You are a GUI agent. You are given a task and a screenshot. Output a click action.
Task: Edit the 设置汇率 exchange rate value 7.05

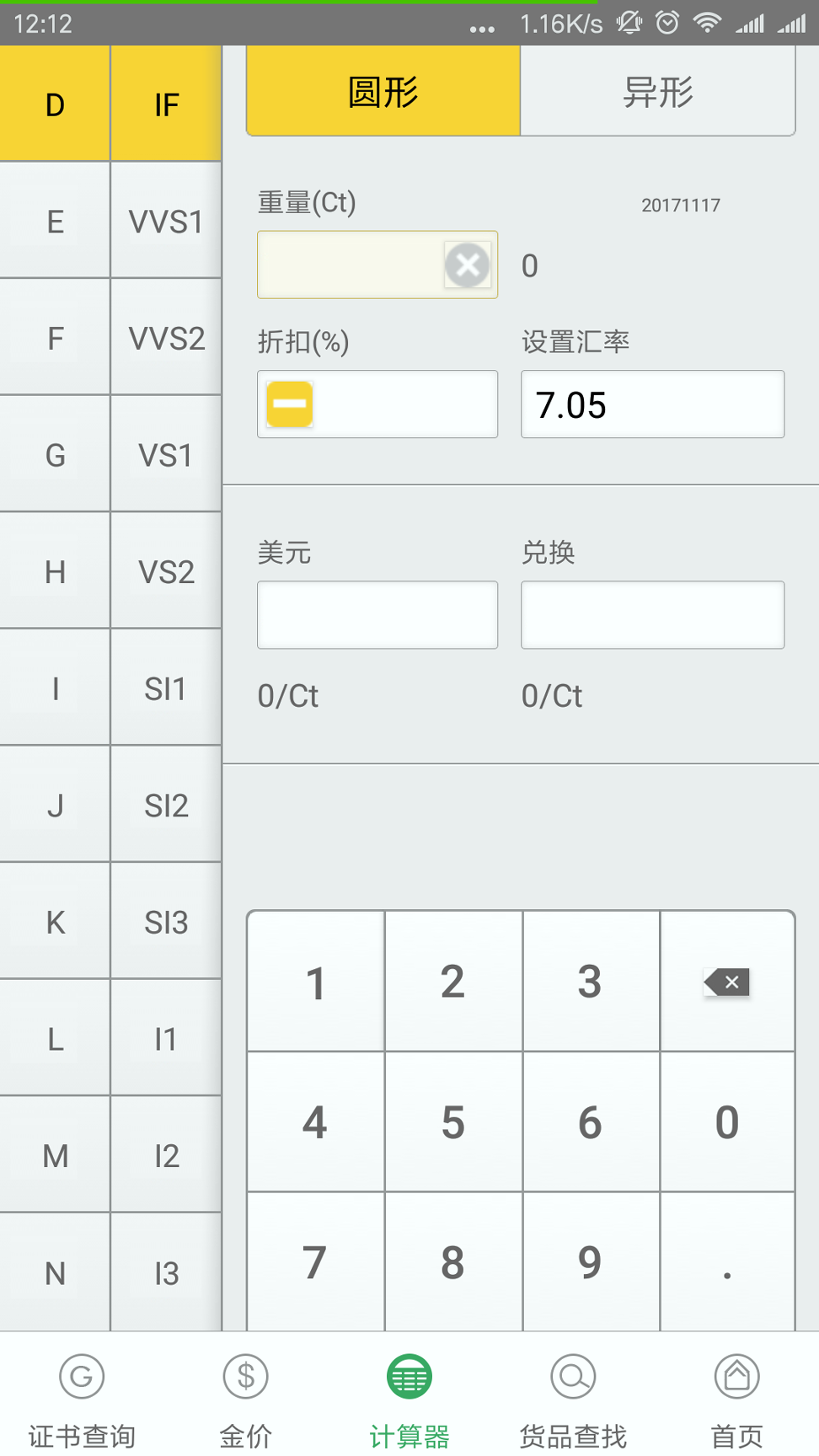[652, 404]
